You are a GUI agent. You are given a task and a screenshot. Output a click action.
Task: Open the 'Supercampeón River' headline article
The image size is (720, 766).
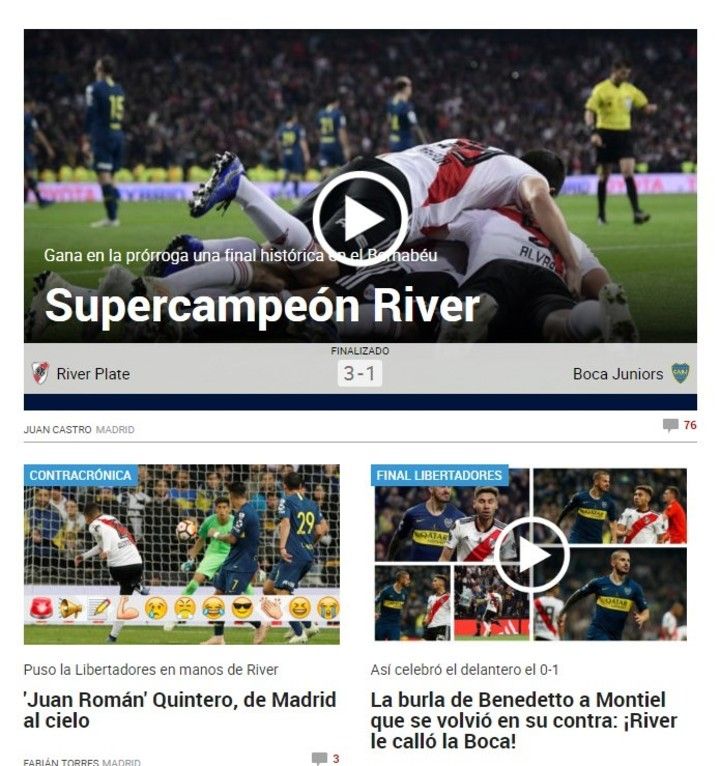pyautogui.click(x=262, y=306)
